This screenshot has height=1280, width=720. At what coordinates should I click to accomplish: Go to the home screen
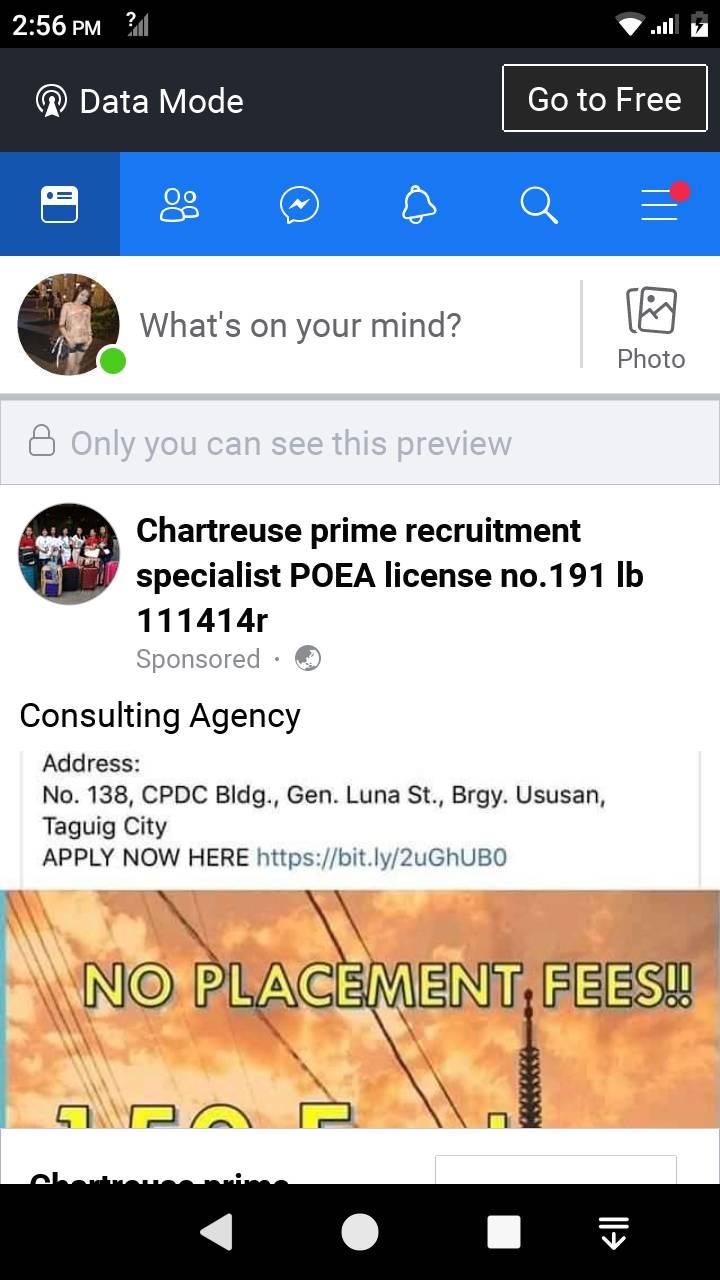point(360,1232)
